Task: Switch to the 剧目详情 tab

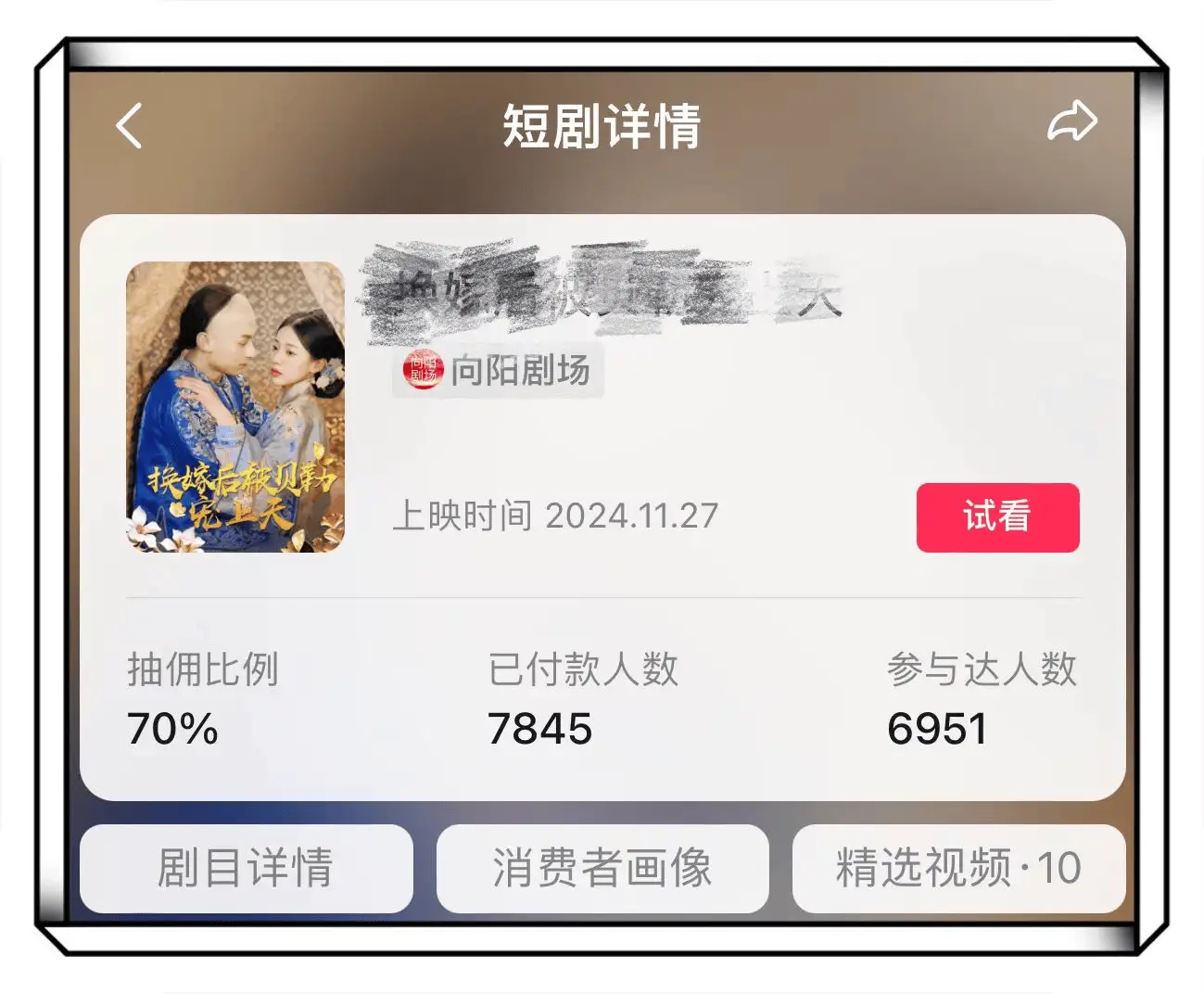Action: pyautogui.click(x=246, y=868)
